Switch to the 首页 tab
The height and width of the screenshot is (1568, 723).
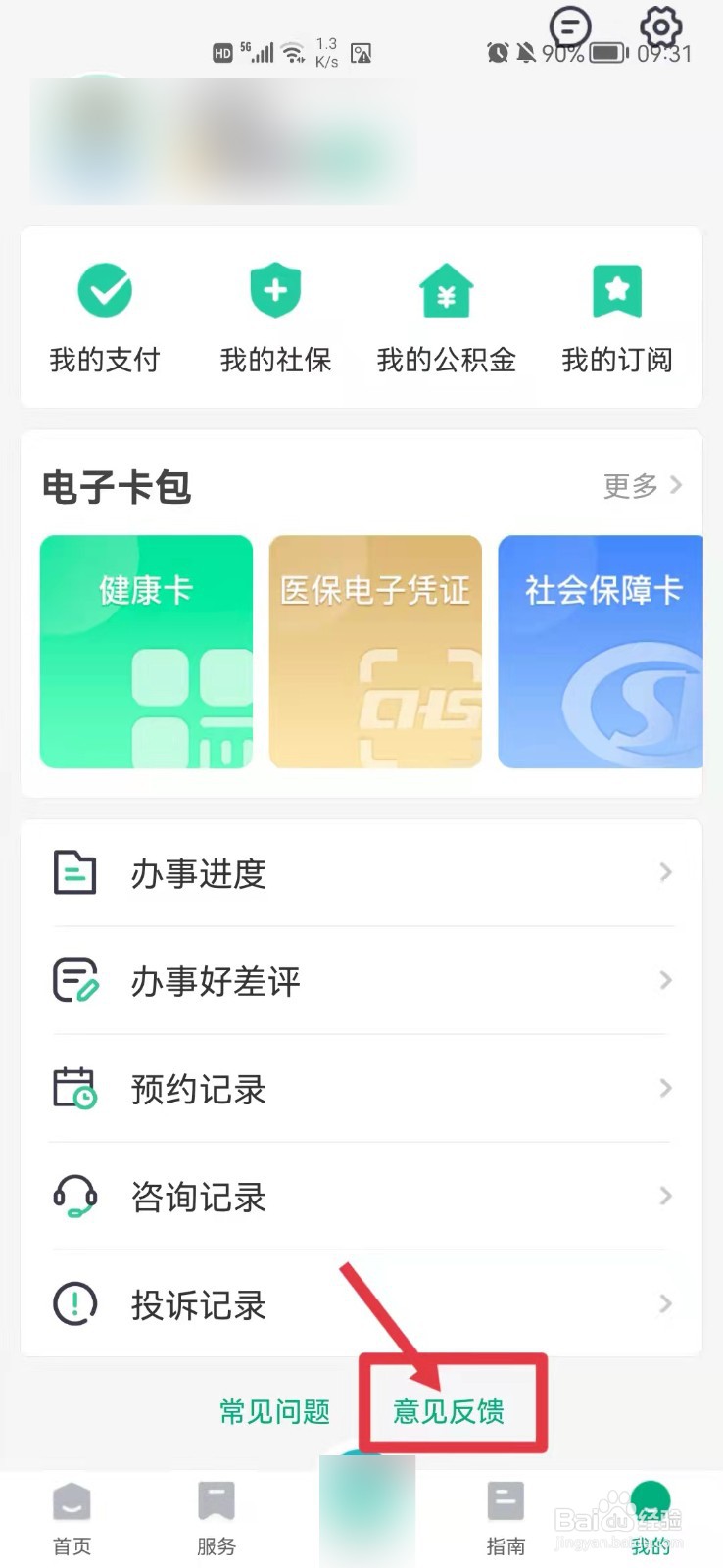[72, 1519]
